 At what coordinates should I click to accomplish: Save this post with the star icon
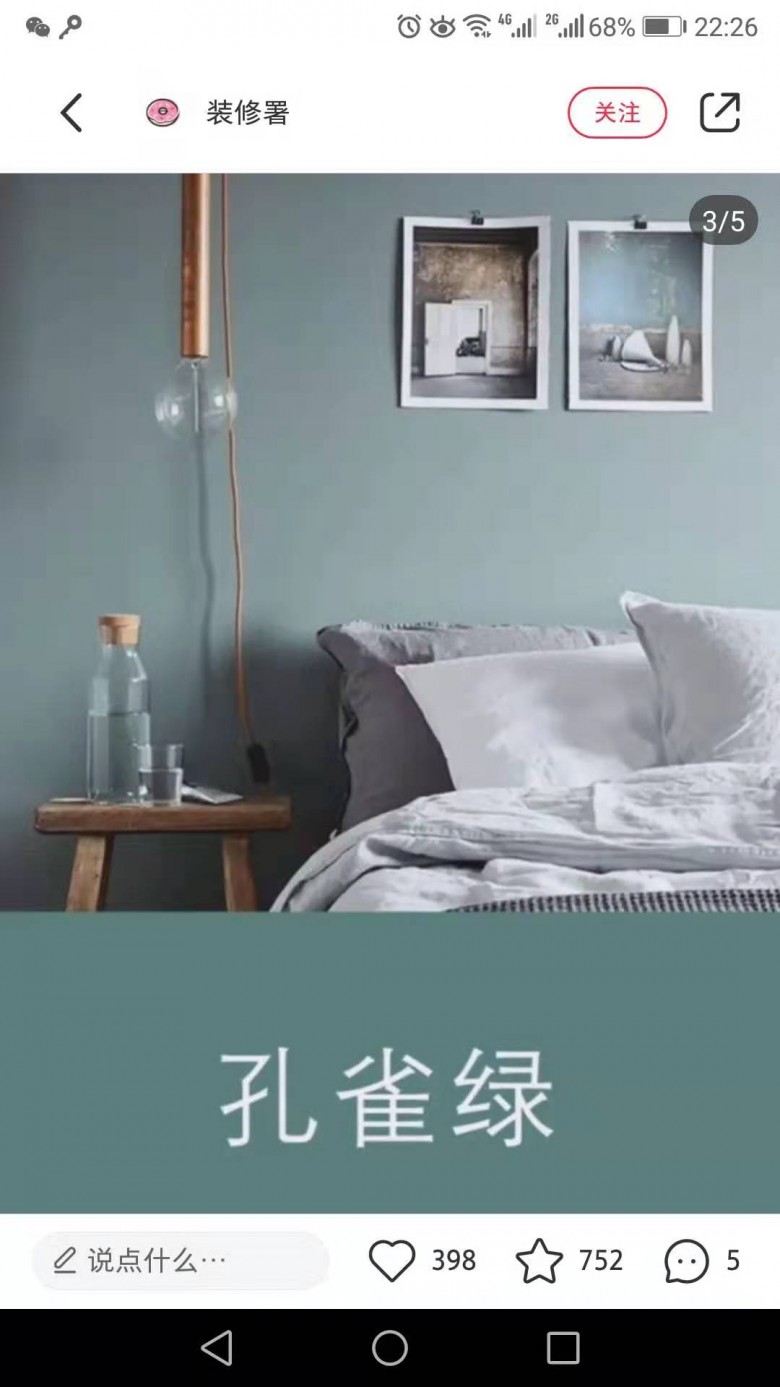point(539,1260)
